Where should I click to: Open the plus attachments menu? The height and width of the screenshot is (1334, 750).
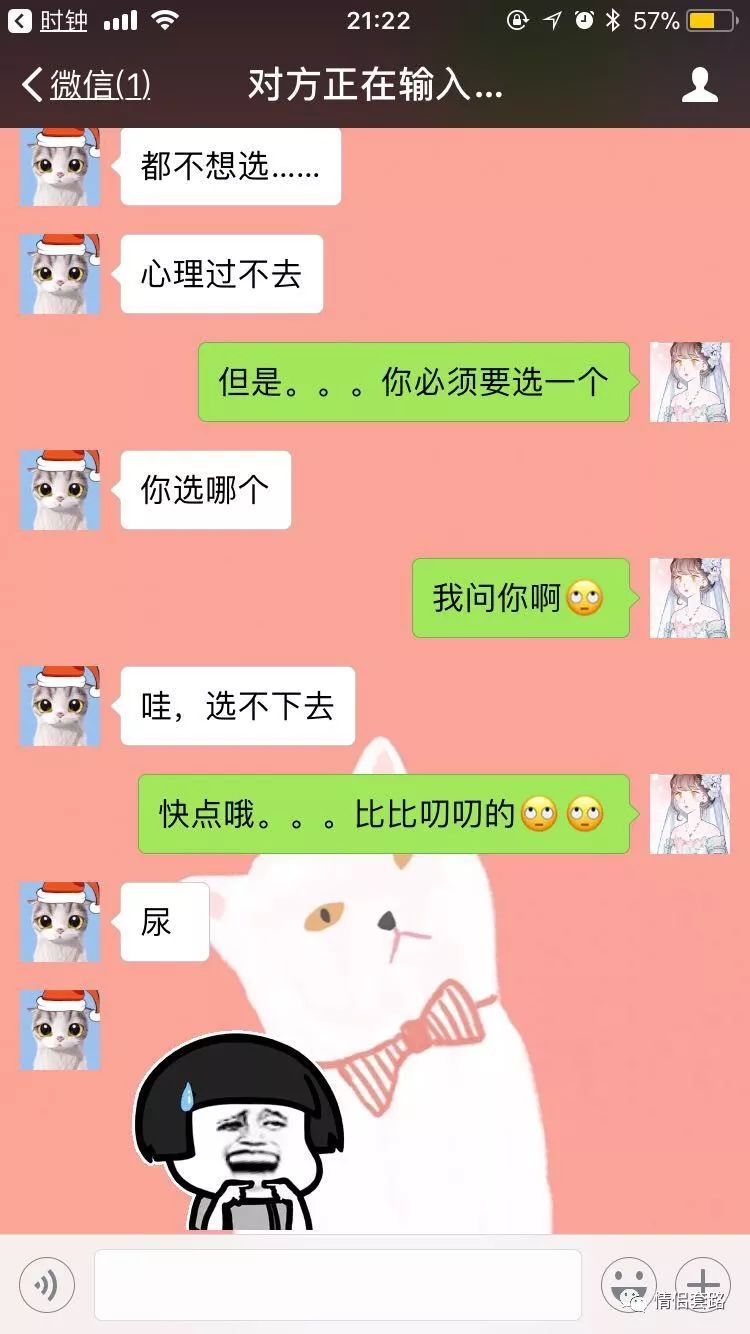[702, 1285]
